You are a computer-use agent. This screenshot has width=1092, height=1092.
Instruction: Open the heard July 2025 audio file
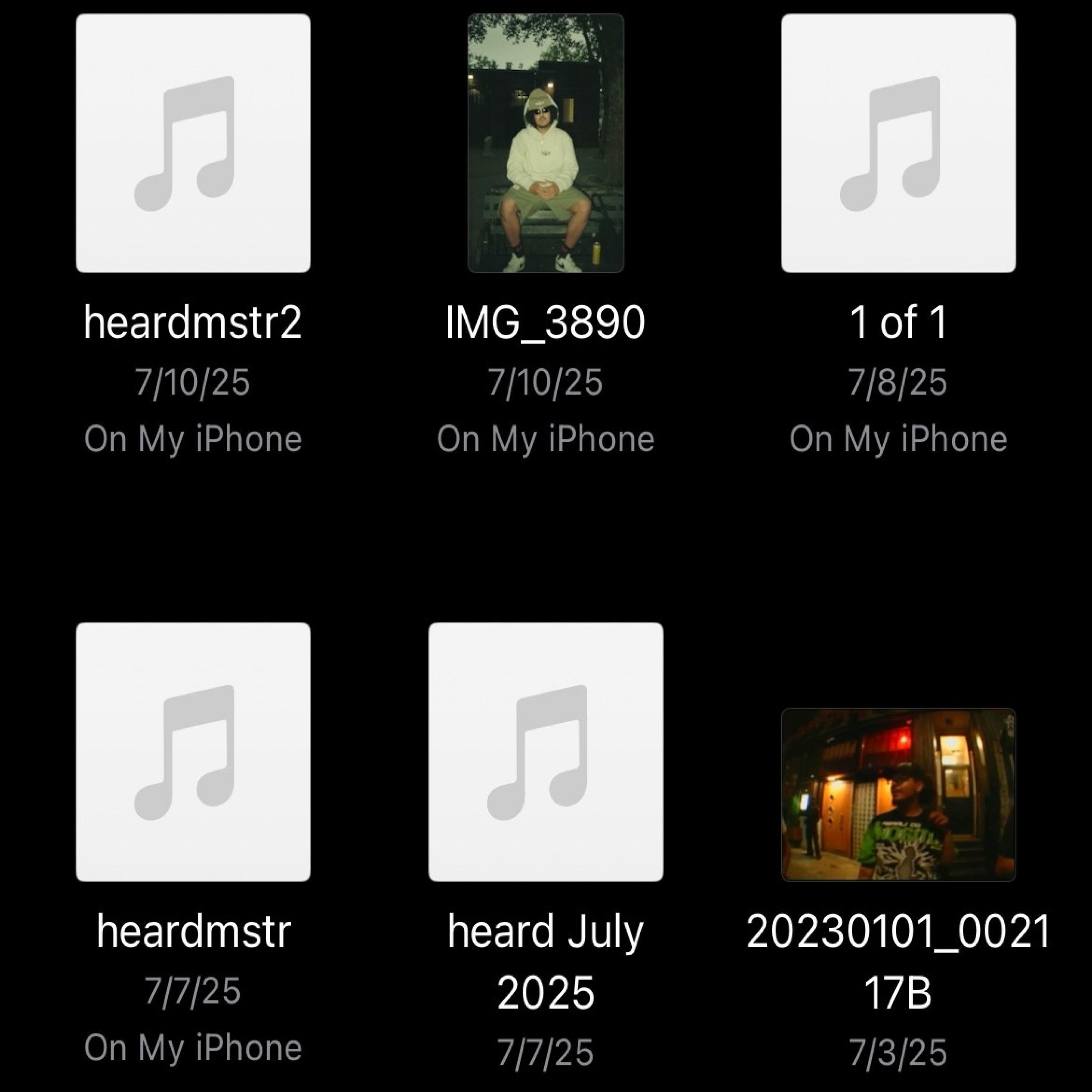pos(545,752)
